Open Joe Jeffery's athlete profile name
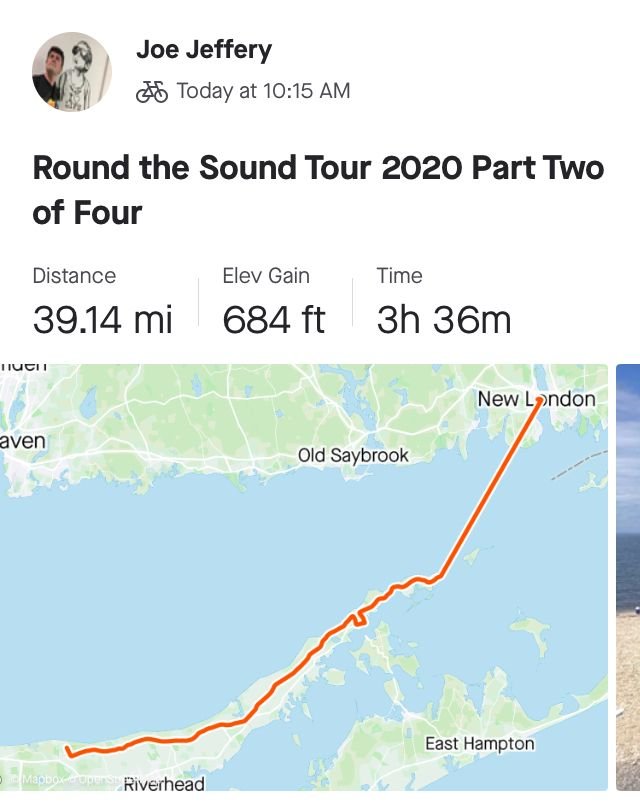Viewport: 640px width, 804px height. [x=203, y=50]
